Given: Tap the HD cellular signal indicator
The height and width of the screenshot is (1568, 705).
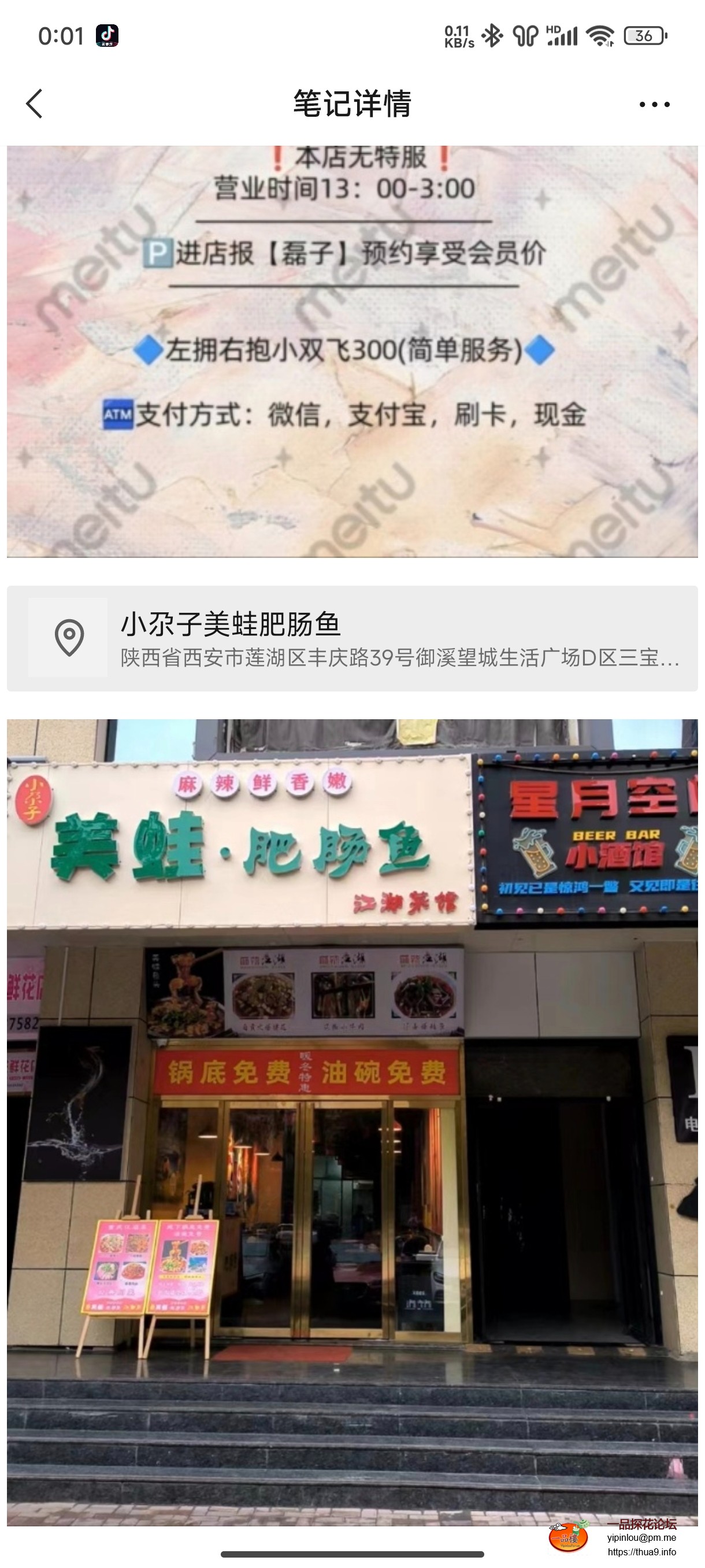Looking at the screenshot, I should click(x=563, y=36).
